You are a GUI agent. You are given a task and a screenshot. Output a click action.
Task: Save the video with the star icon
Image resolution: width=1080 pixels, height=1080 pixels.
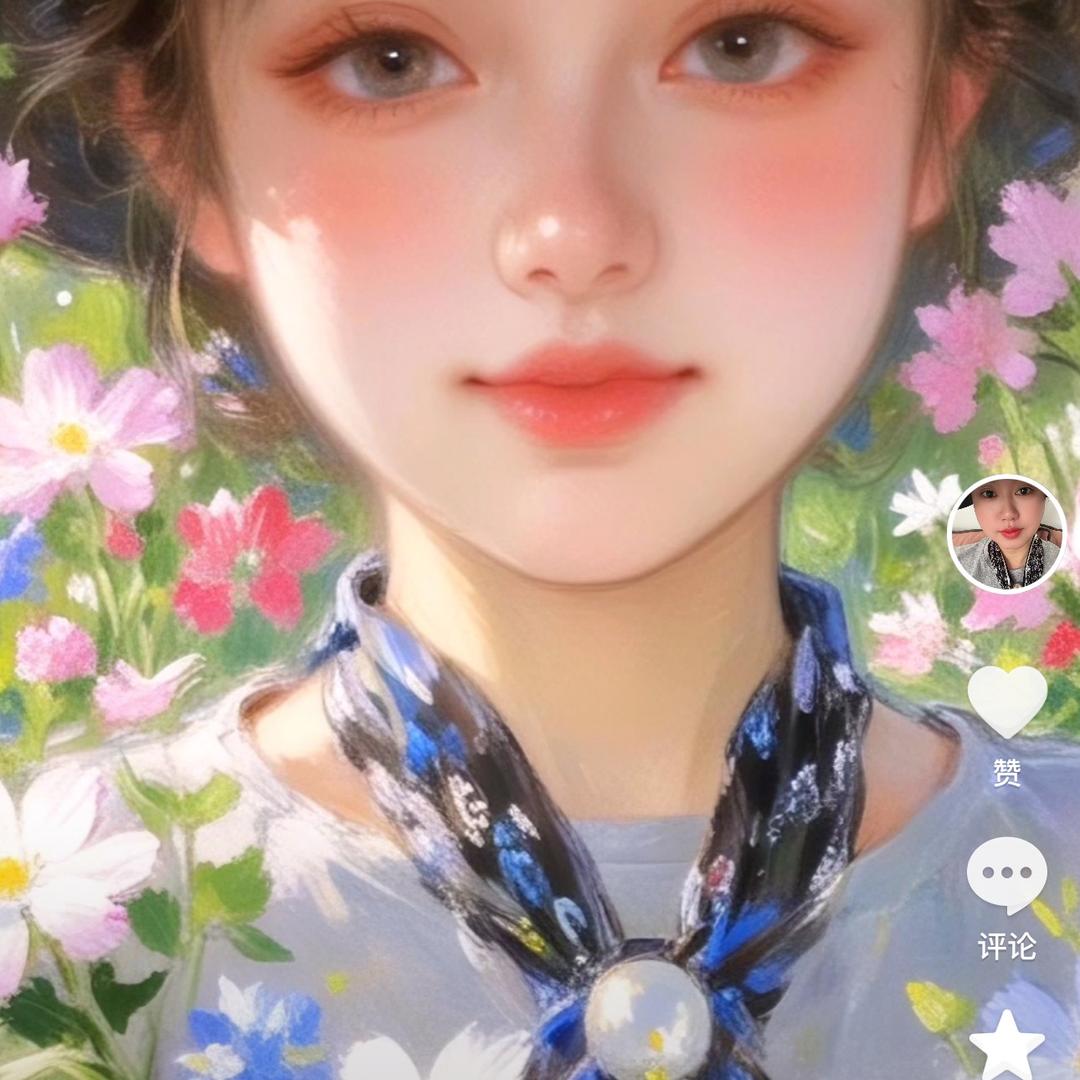[x=1007, y=1045]
